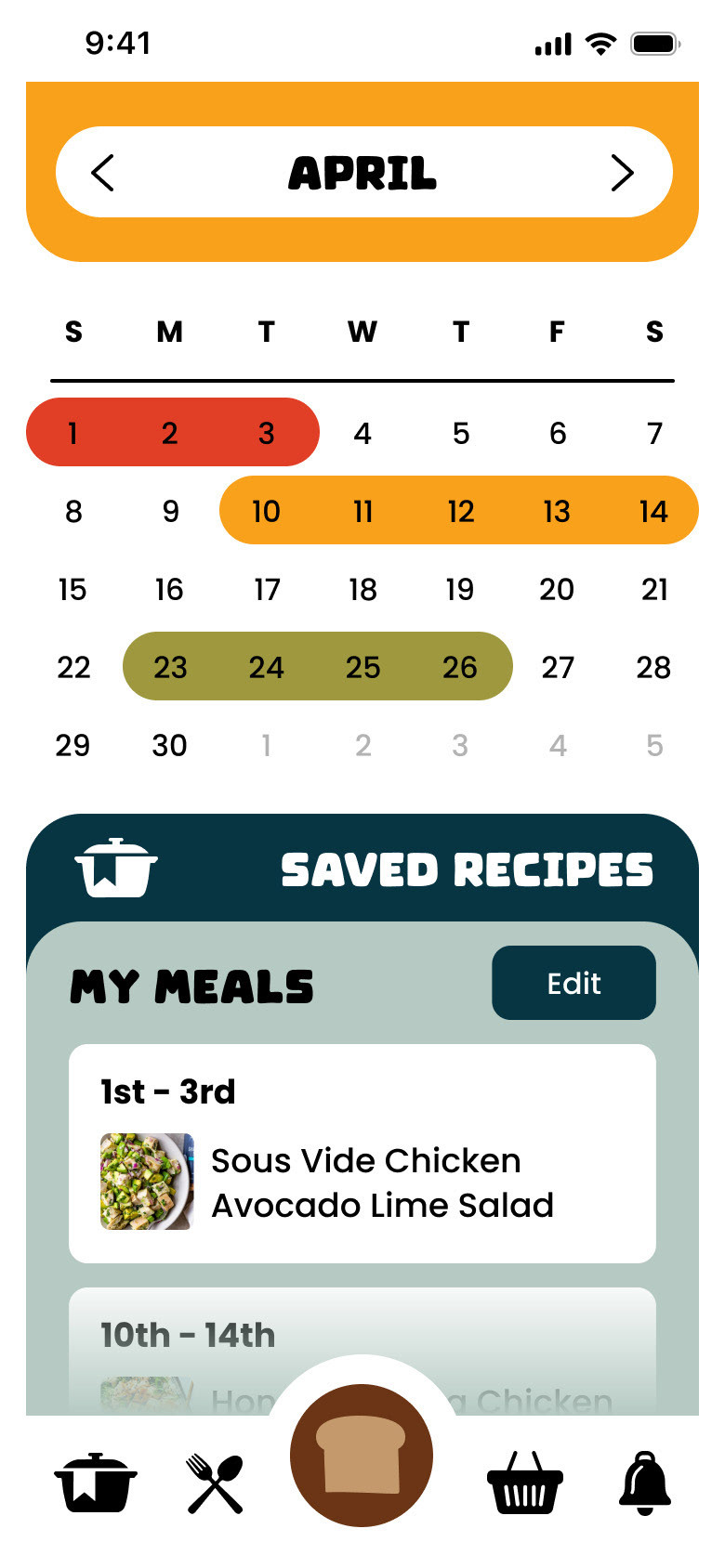Tap the Edit button for My Meals
Viewport: 725px width, 1568px height.
tap(573, 983)
